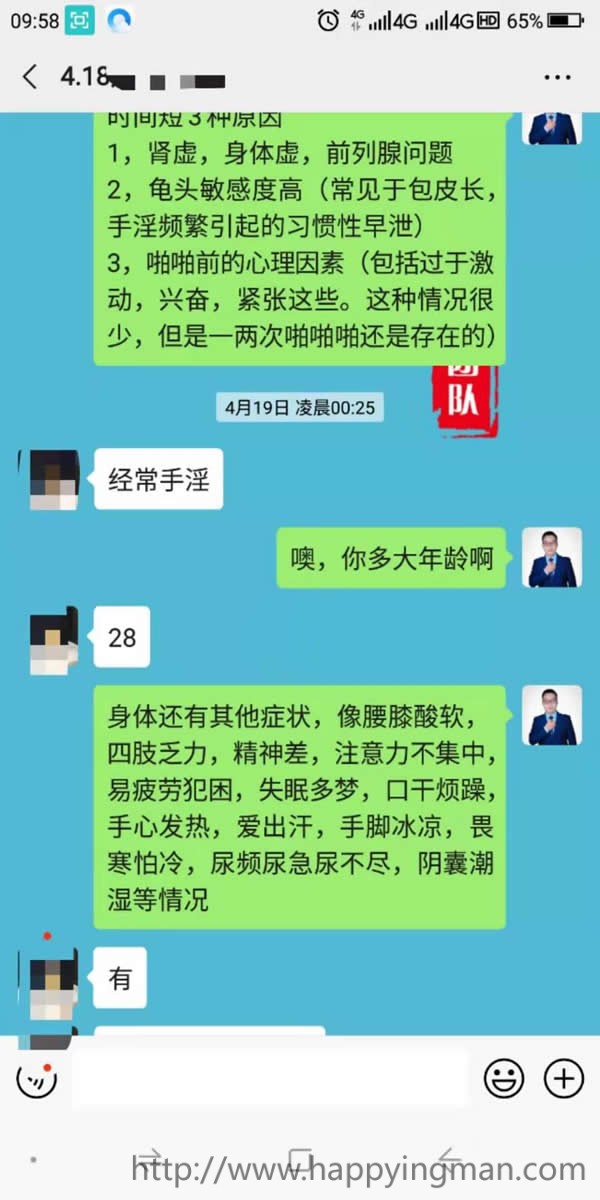
Task: Open the plus attachment menu
Action: click(x=563, y=1079)
